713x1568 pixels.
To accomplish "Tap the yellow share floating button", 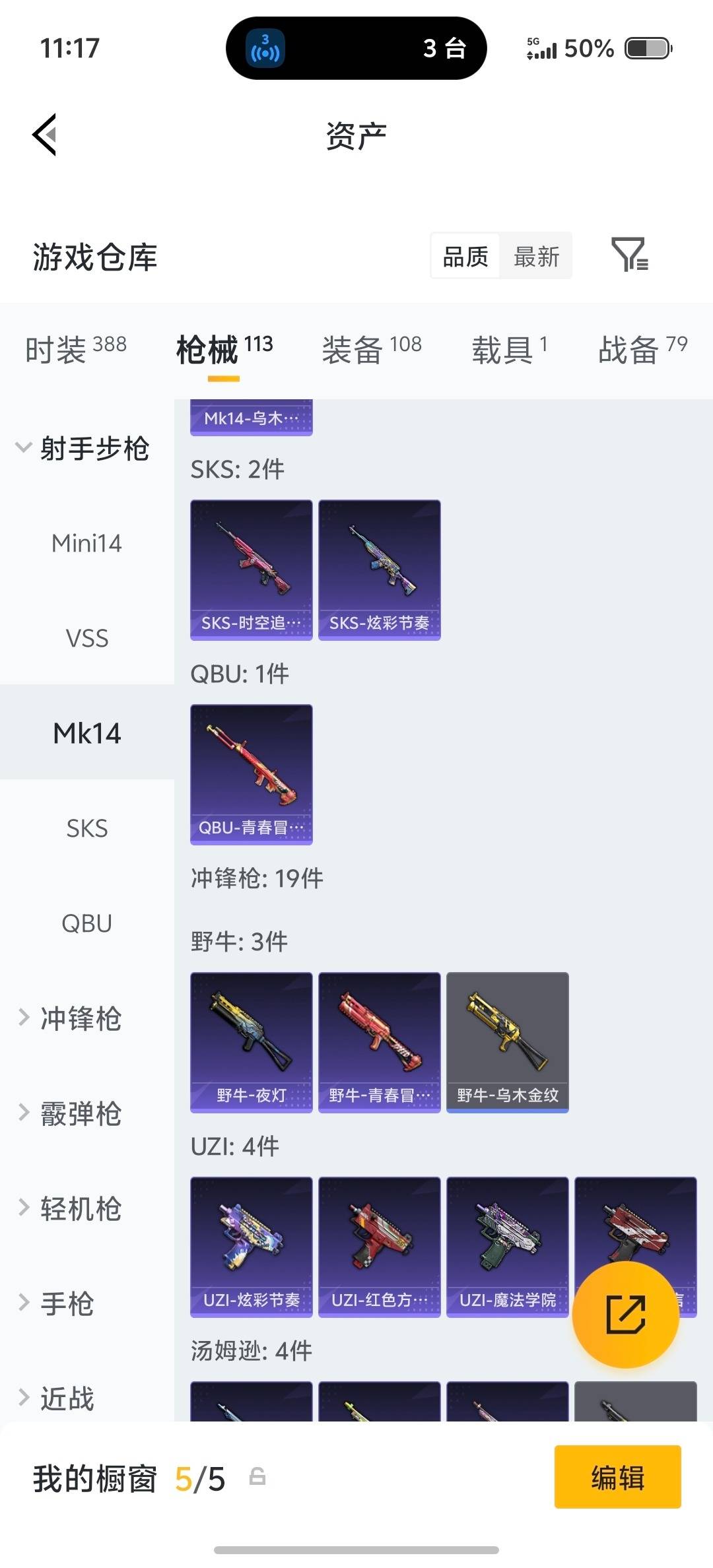I will click(624, 1320).
